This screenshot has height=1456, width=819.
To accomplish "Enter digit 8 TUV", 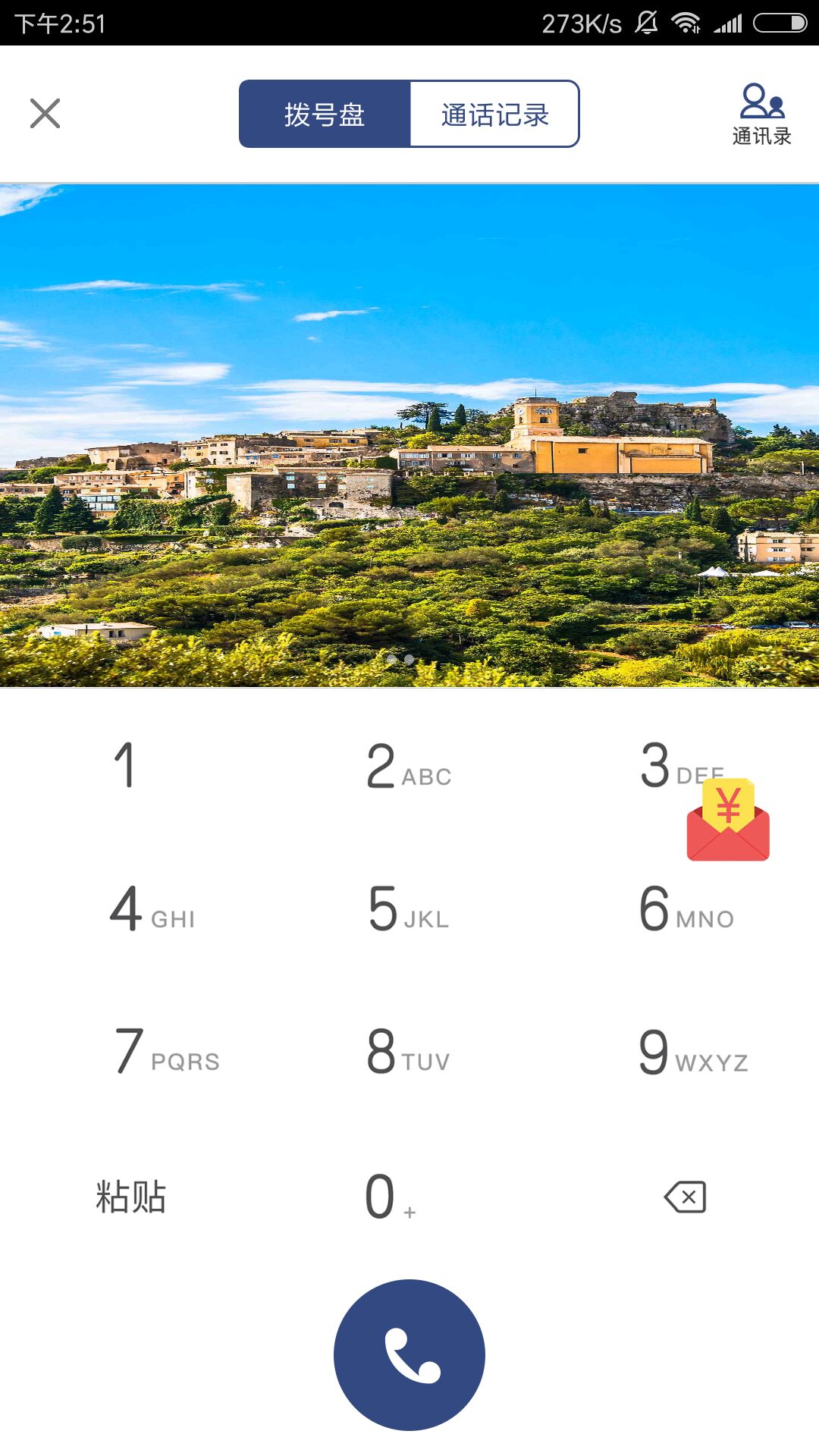I will (x=408, y=1051).
